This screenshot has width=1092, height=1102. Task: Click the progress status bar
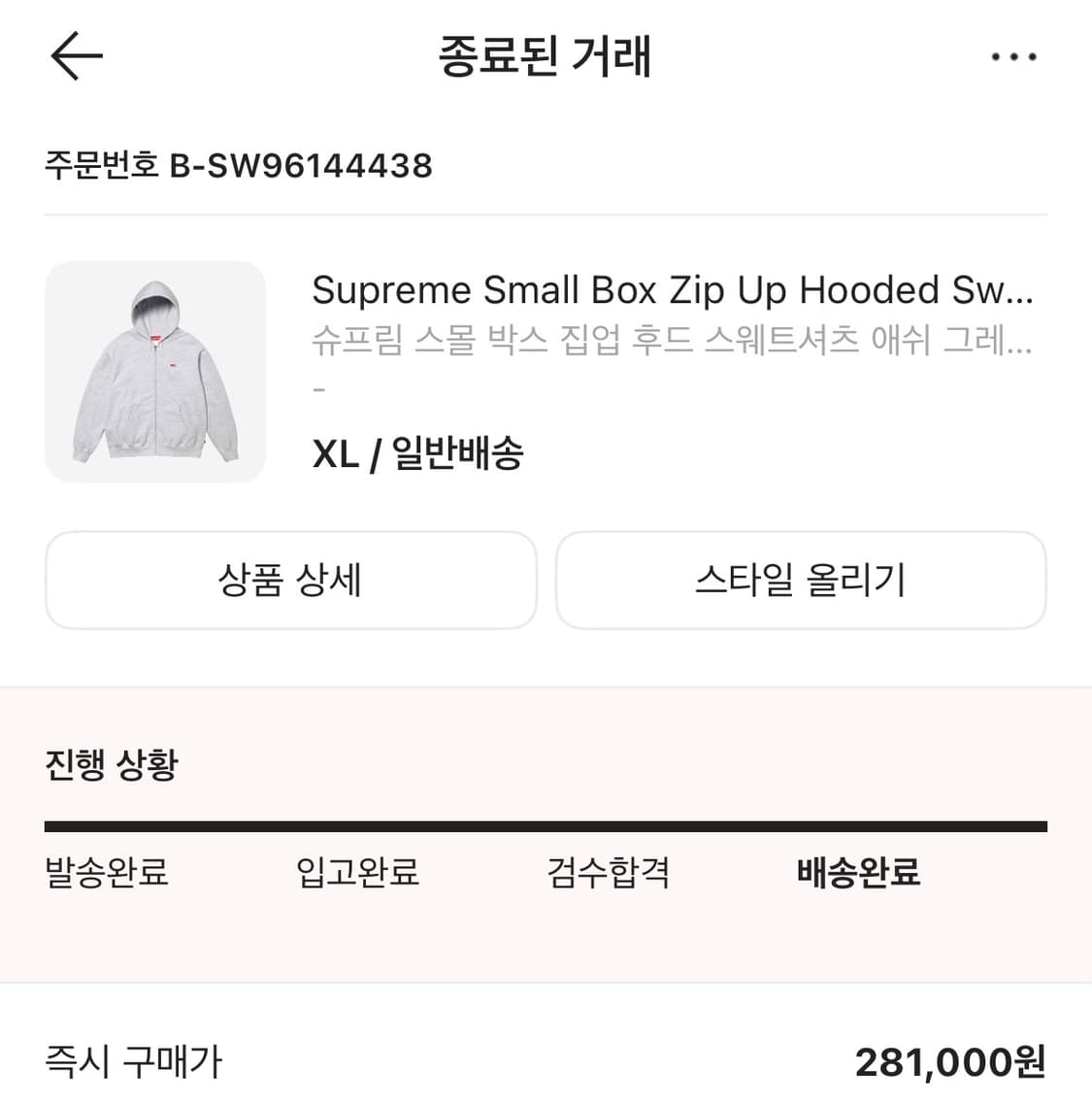click(546, 824)
